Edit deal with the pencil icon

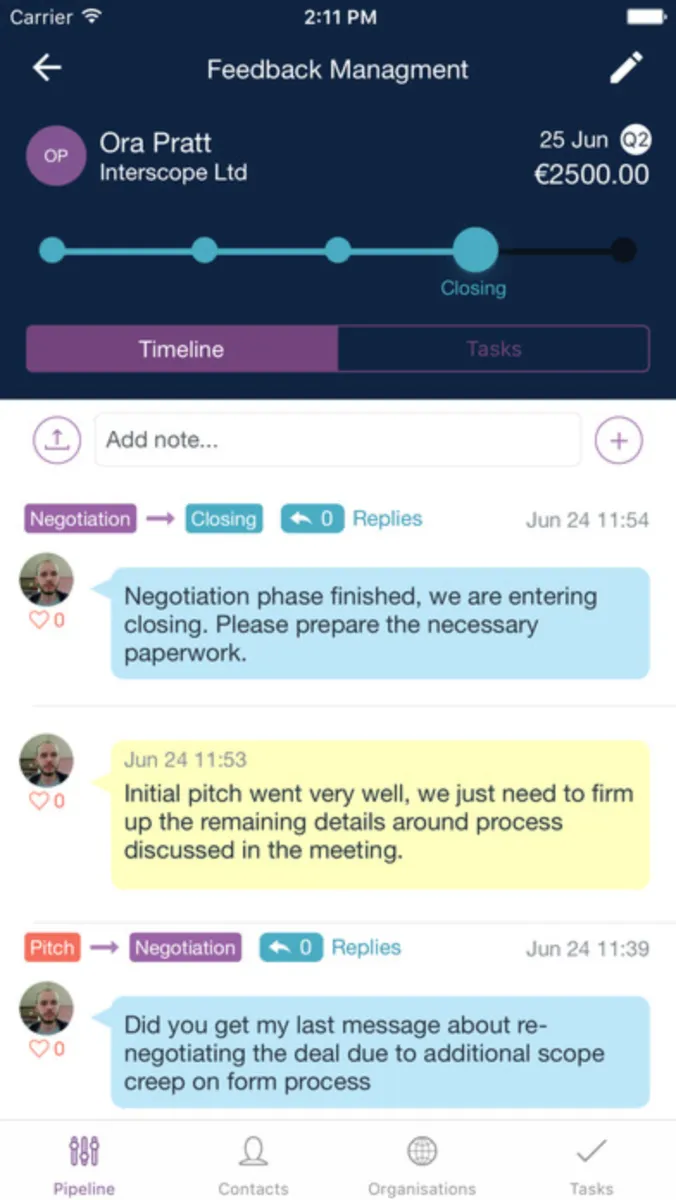[x=627, y=68]
